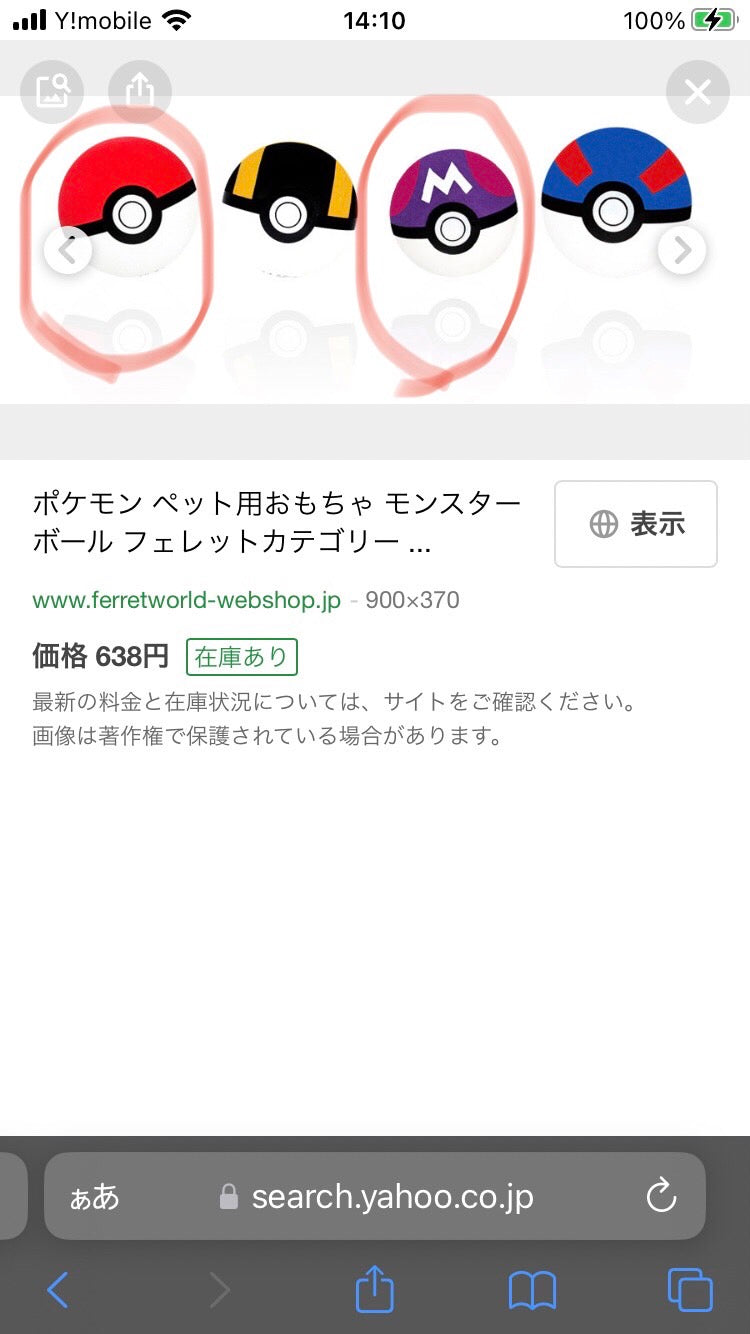The image size is (750, 1334).
Task: Tap the search.yahoo.co.jp address bar
Action: click(390, 1196)
